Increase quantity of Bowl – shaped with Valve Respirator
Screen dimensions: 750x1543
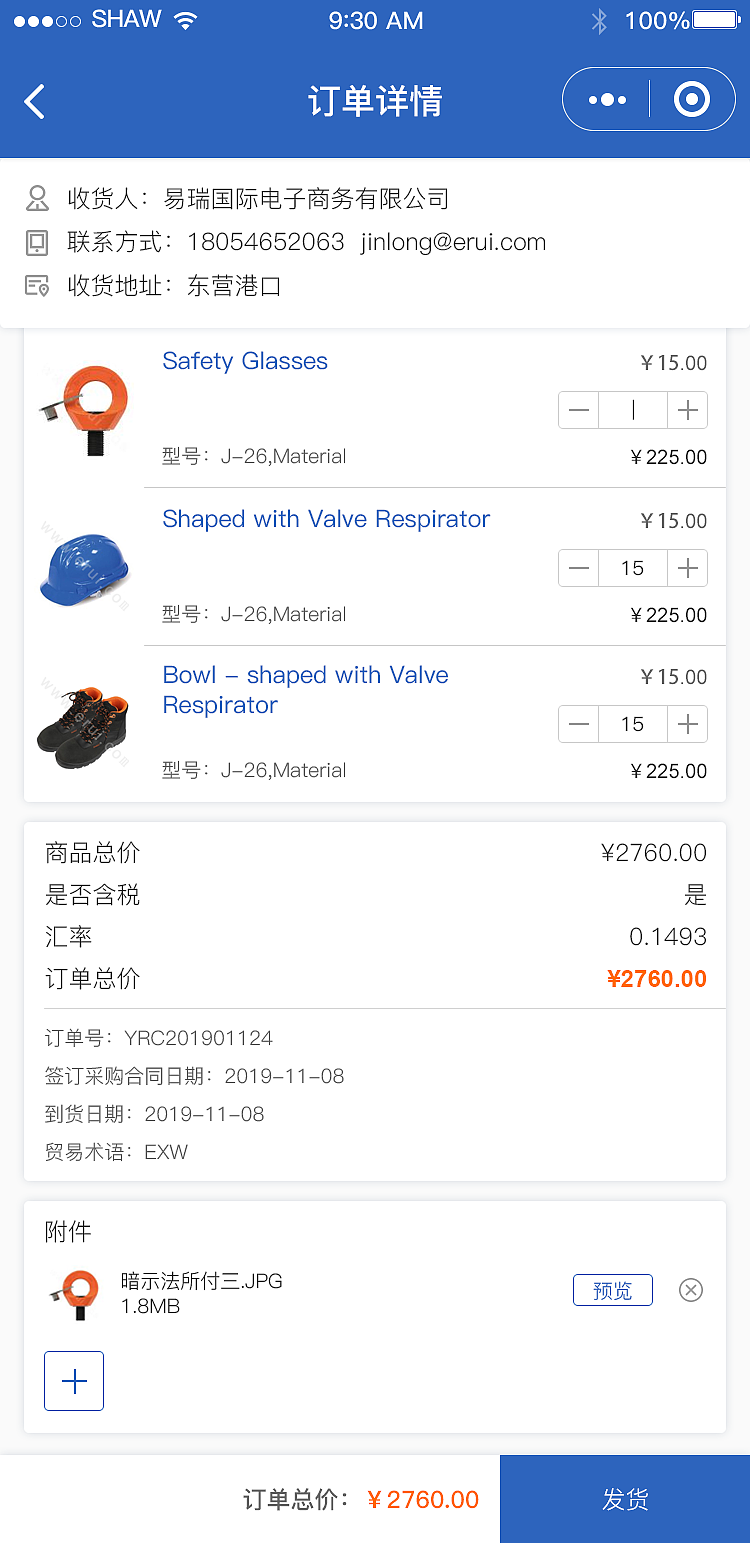[x=687, y=724]
